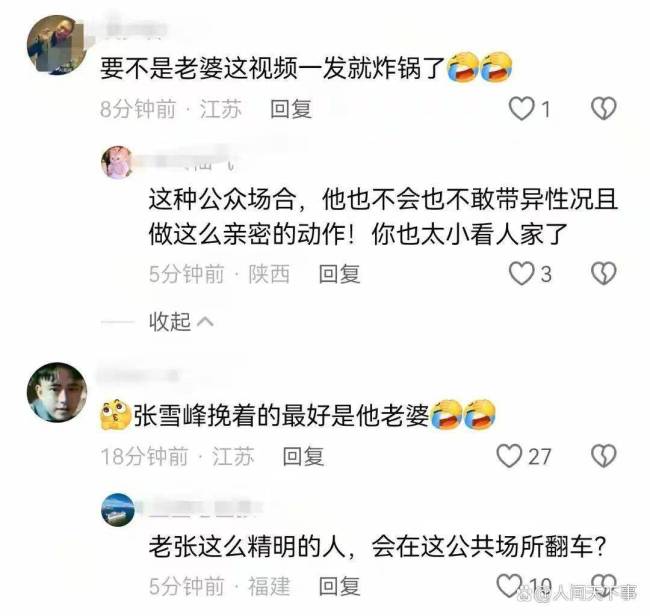
Task: Reply to the 18分钟前 江苏 comment
Action: [304, 456]
